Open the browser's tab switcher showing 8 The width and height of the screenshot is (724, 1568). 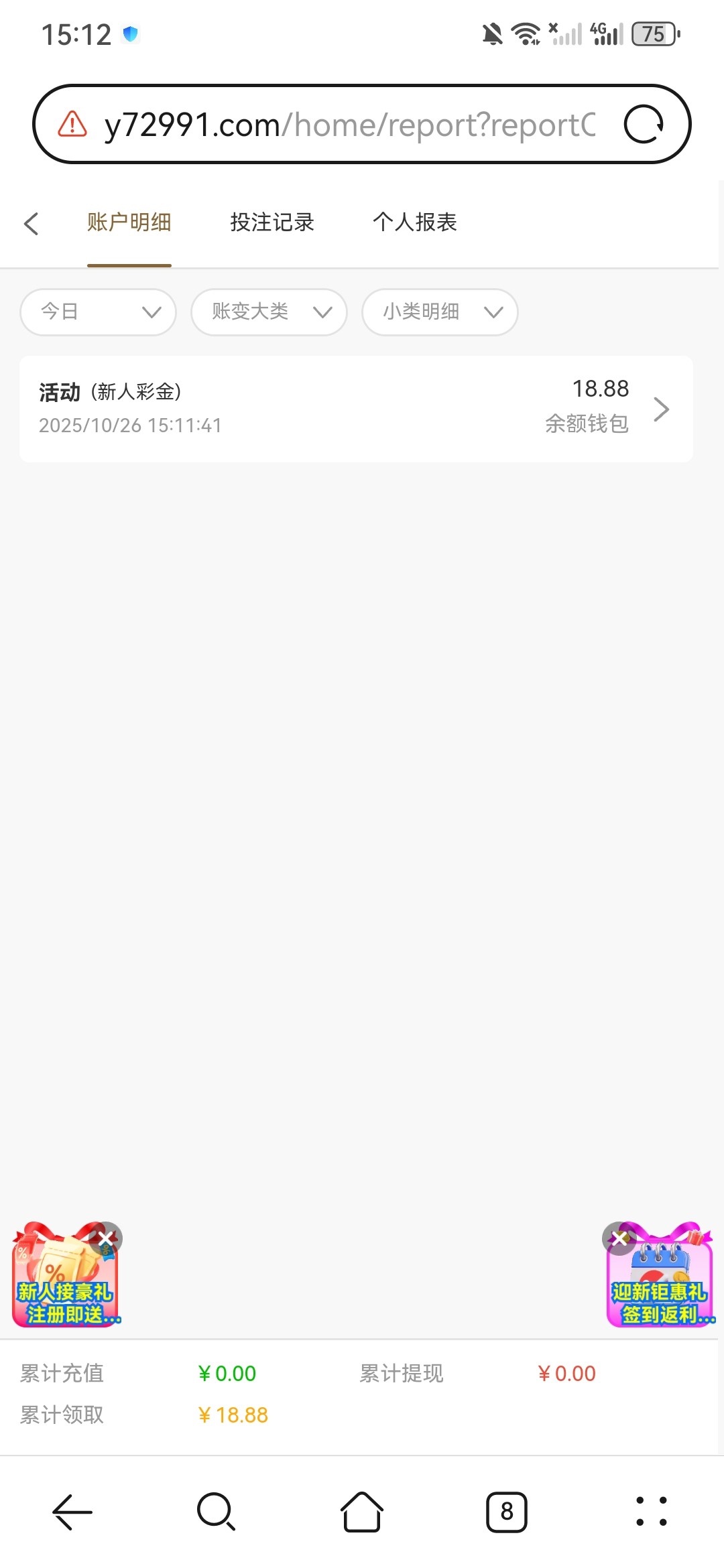coord(506,1512)
